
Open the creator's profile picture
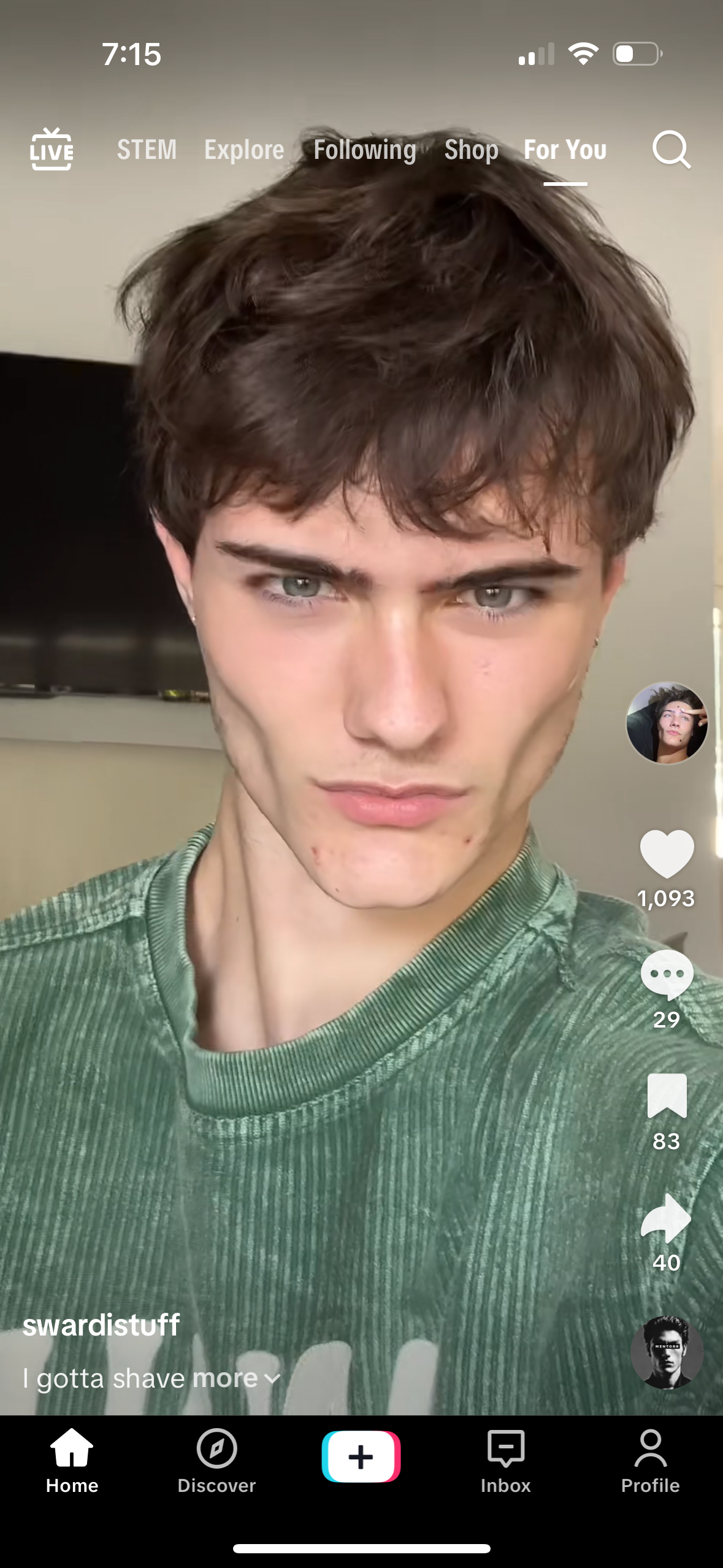click(x=667, y=723)
